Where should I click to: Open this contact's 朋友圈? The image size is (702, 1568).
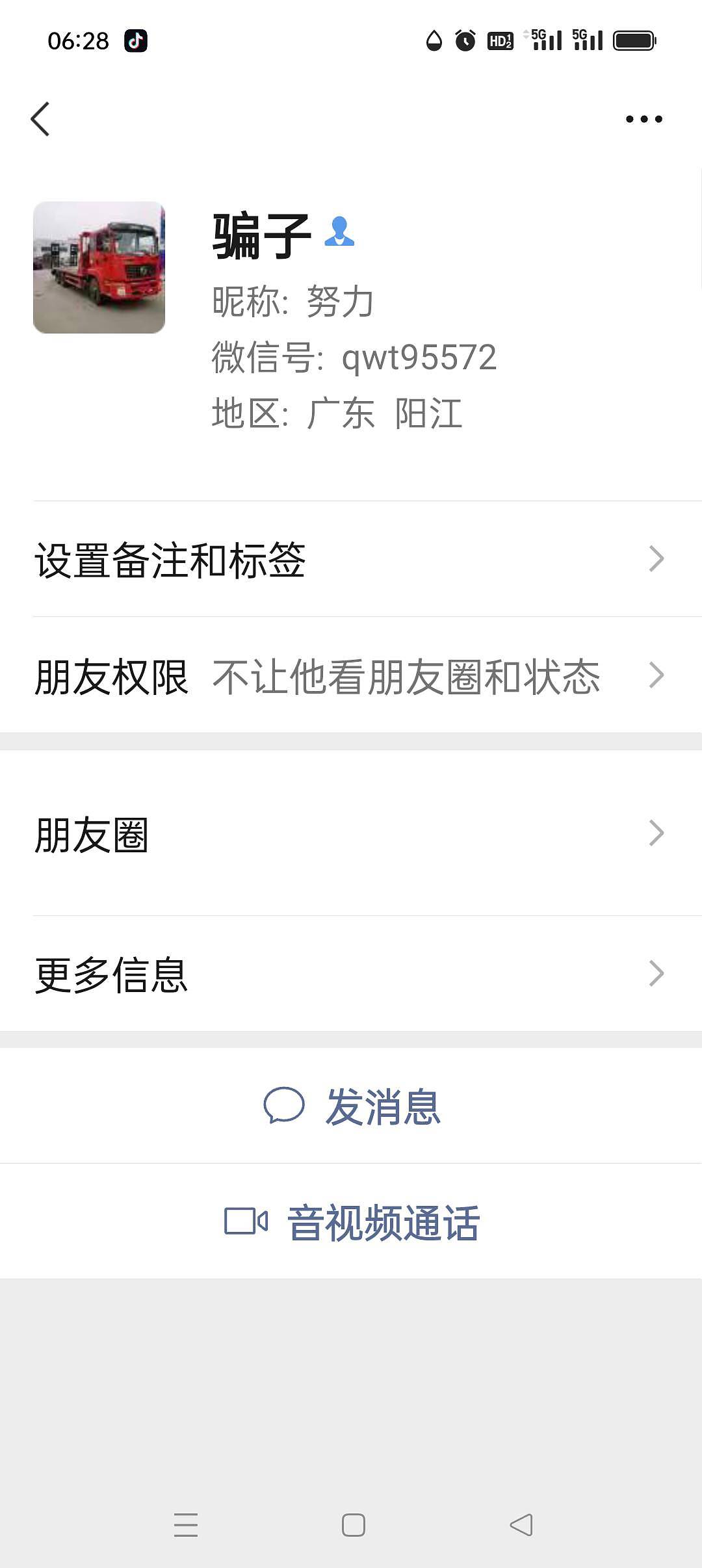[351, 834]
